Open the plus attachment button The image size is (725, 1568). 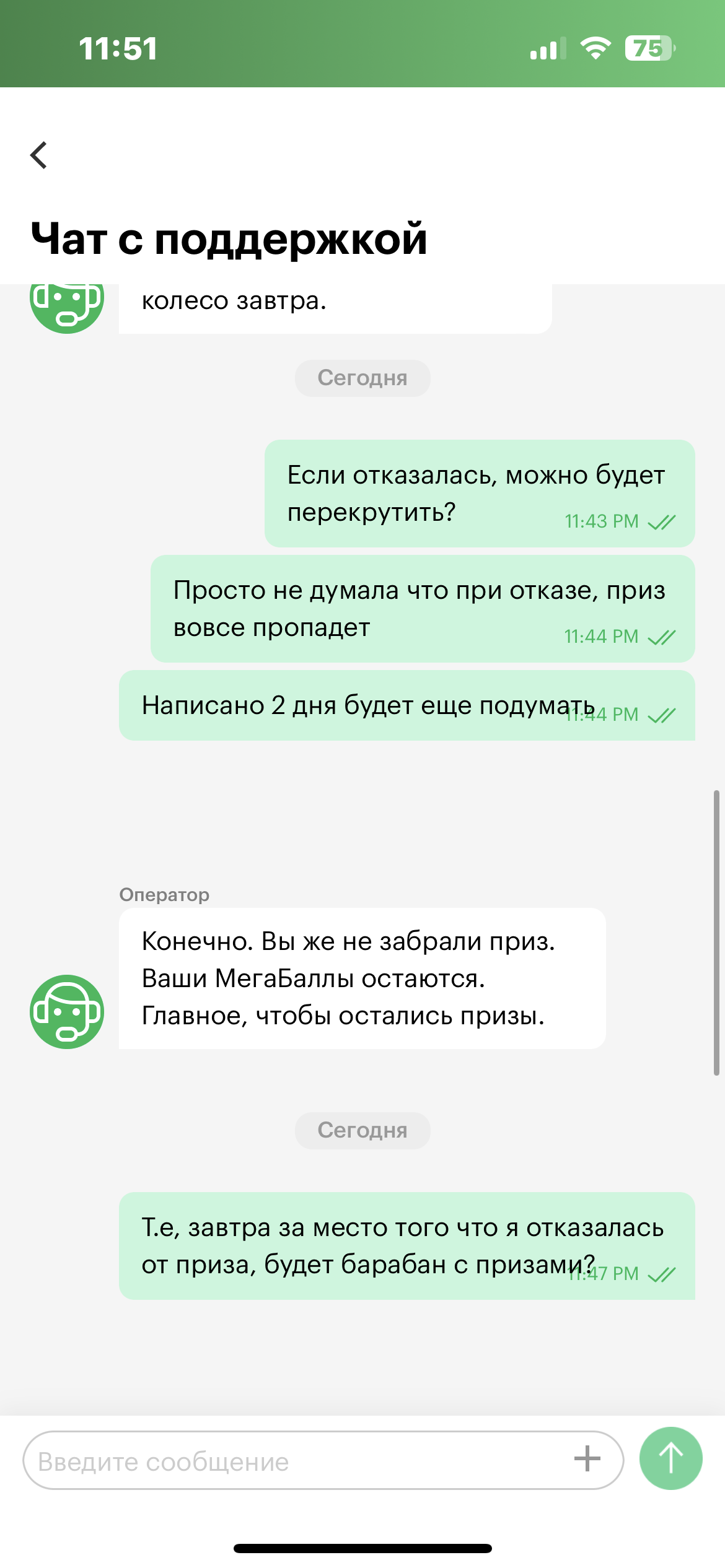[x=587, y=1458]
